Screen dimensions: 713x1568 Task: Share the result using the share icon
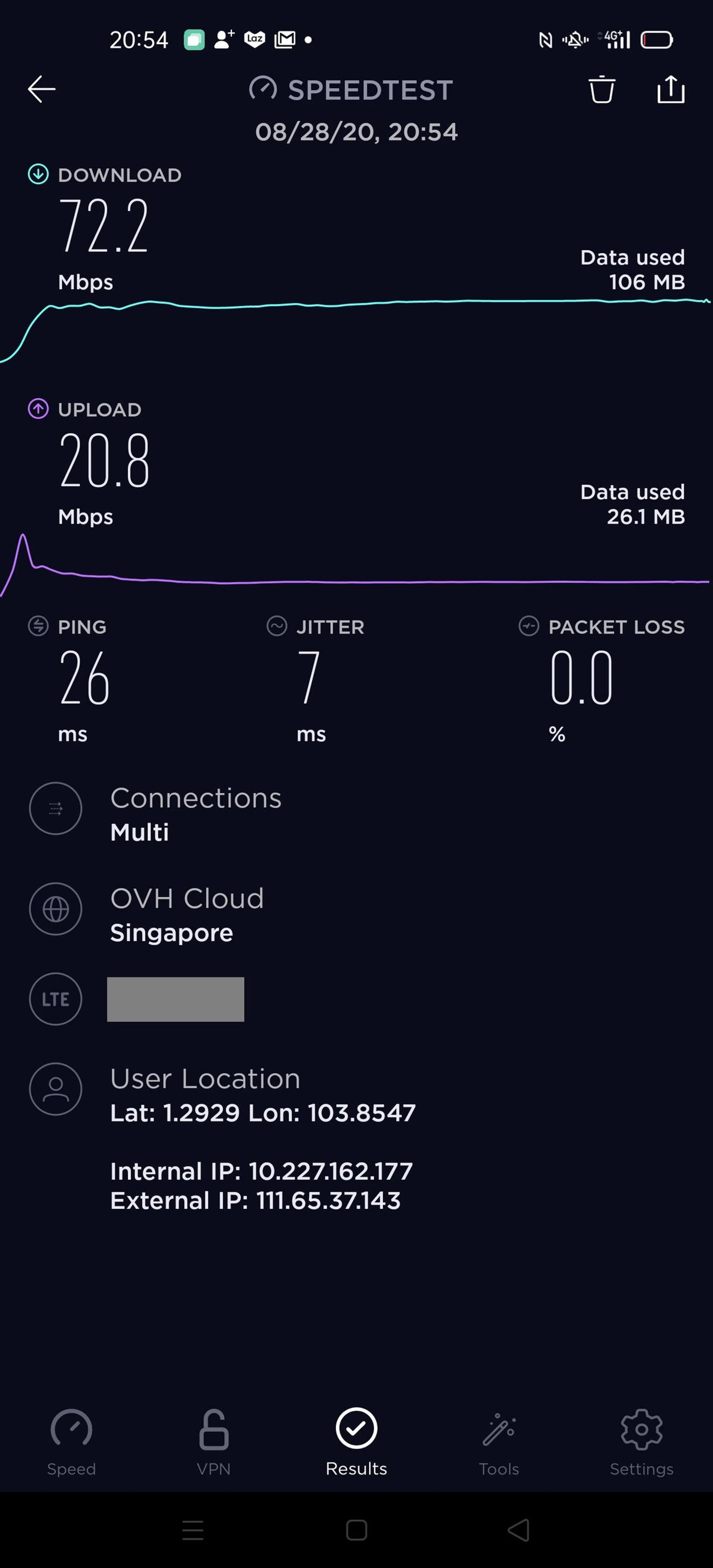(x=670, y=89)
